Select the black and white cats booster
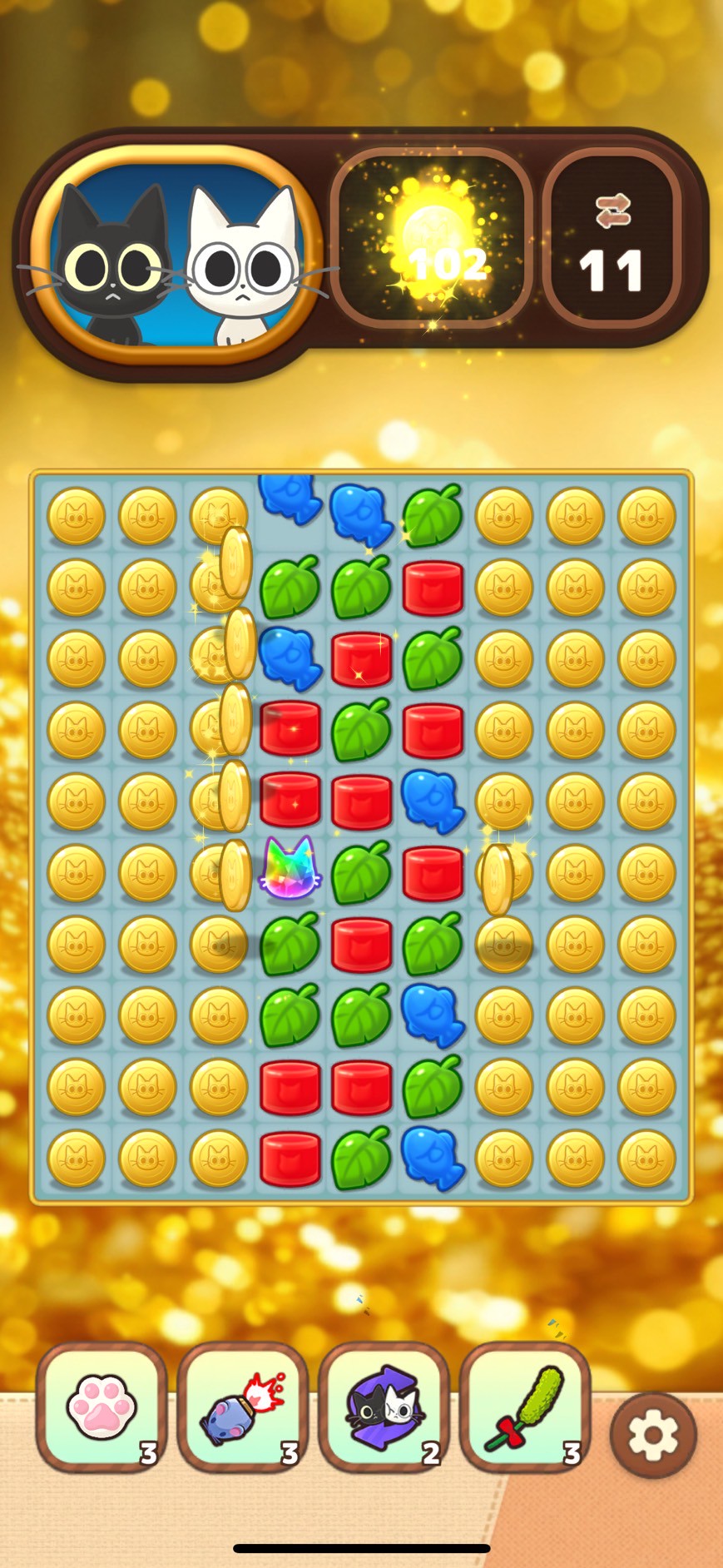 click(384, 1407)
